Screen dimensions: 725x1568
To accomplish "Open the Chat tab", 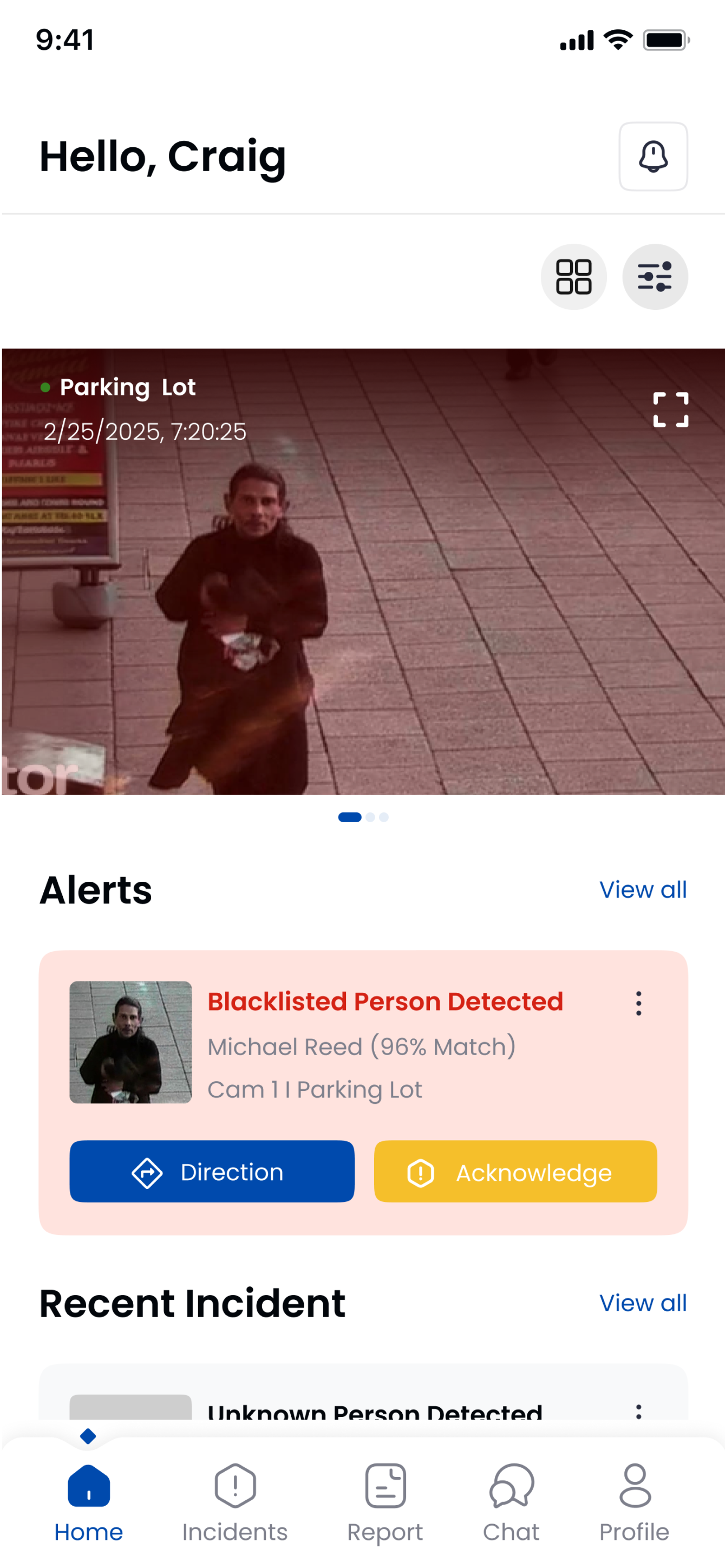I will (x=511, y=1503).
